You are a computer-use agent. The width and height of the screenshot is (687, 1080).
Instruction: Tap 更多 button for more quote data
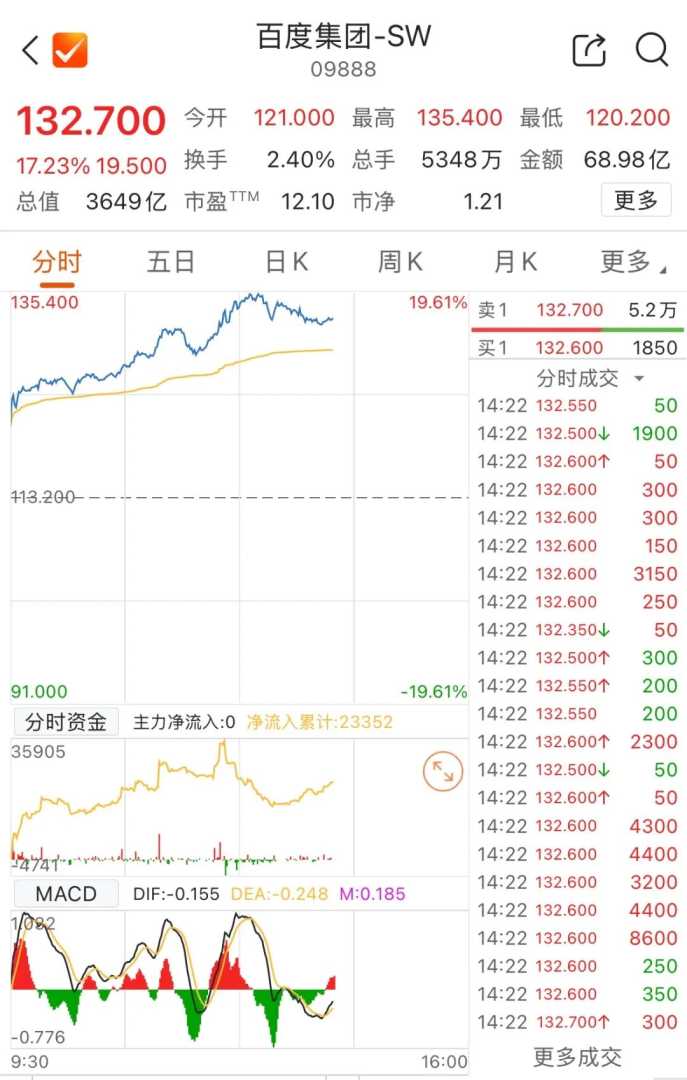click(636, 200)
